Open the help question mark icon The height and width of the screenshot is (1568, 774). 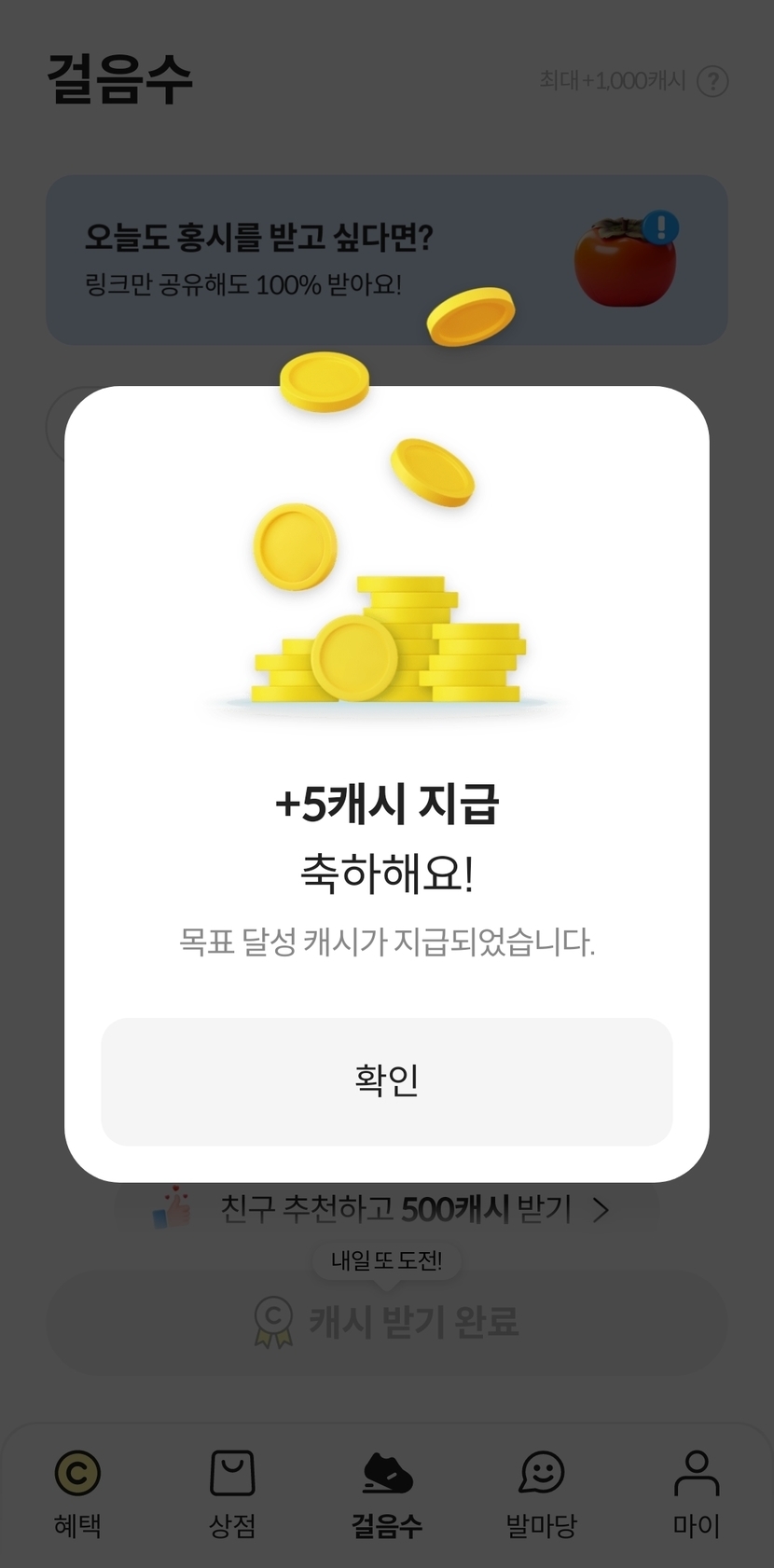712,82
